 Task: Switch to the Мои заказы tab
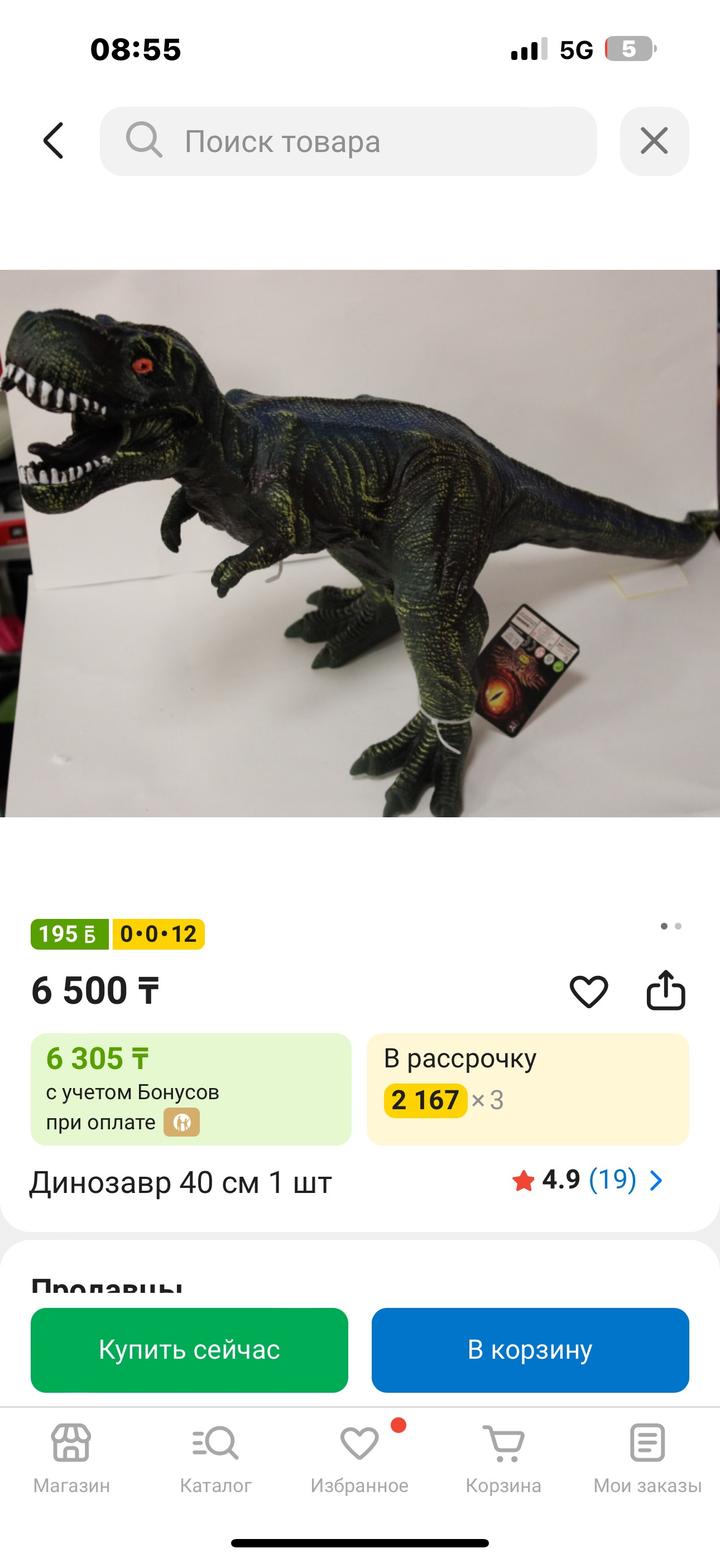click(647, 1458)
